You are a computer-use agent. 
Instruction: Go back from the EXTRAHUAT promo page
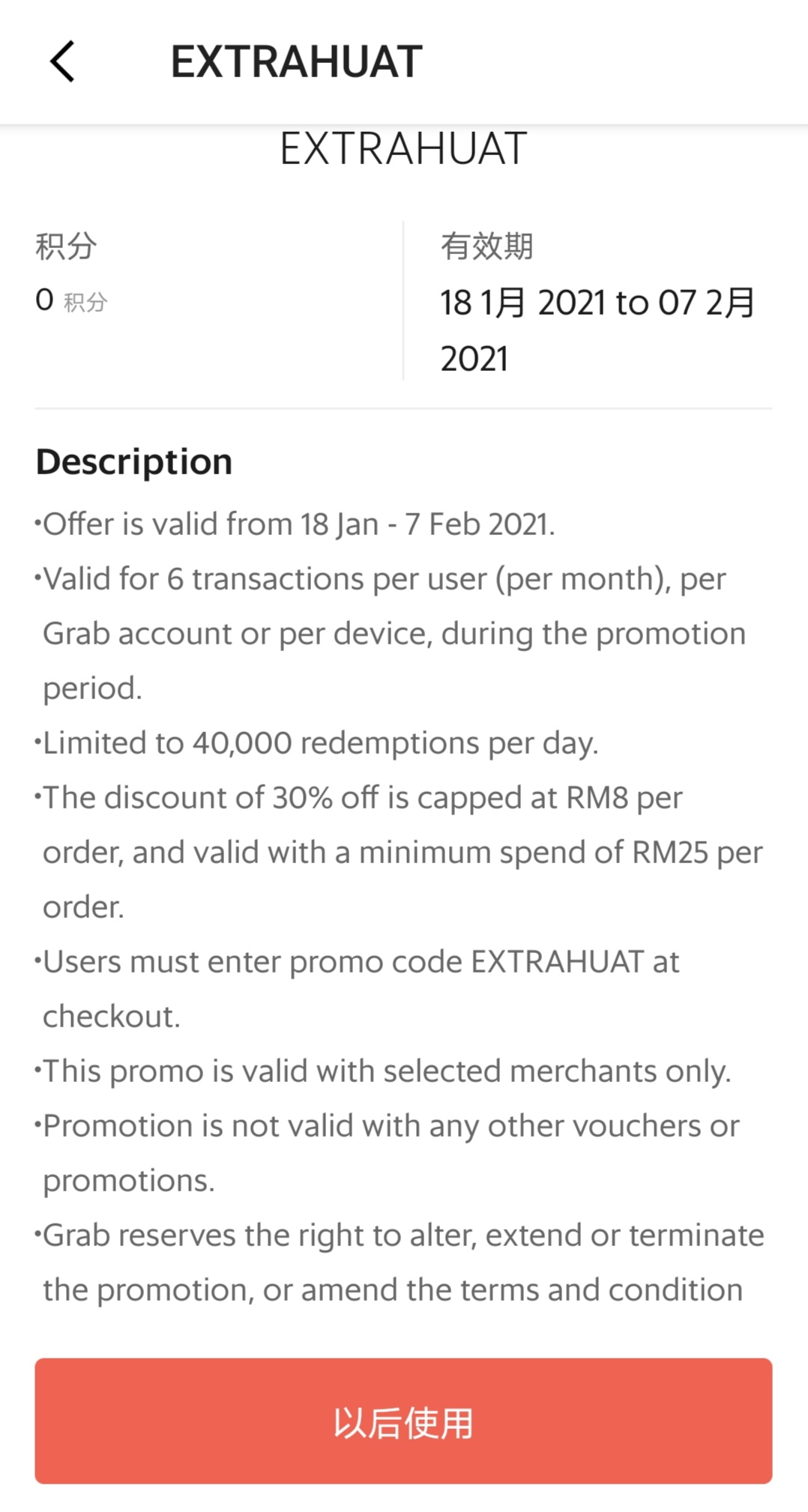[x=63, y=61]
